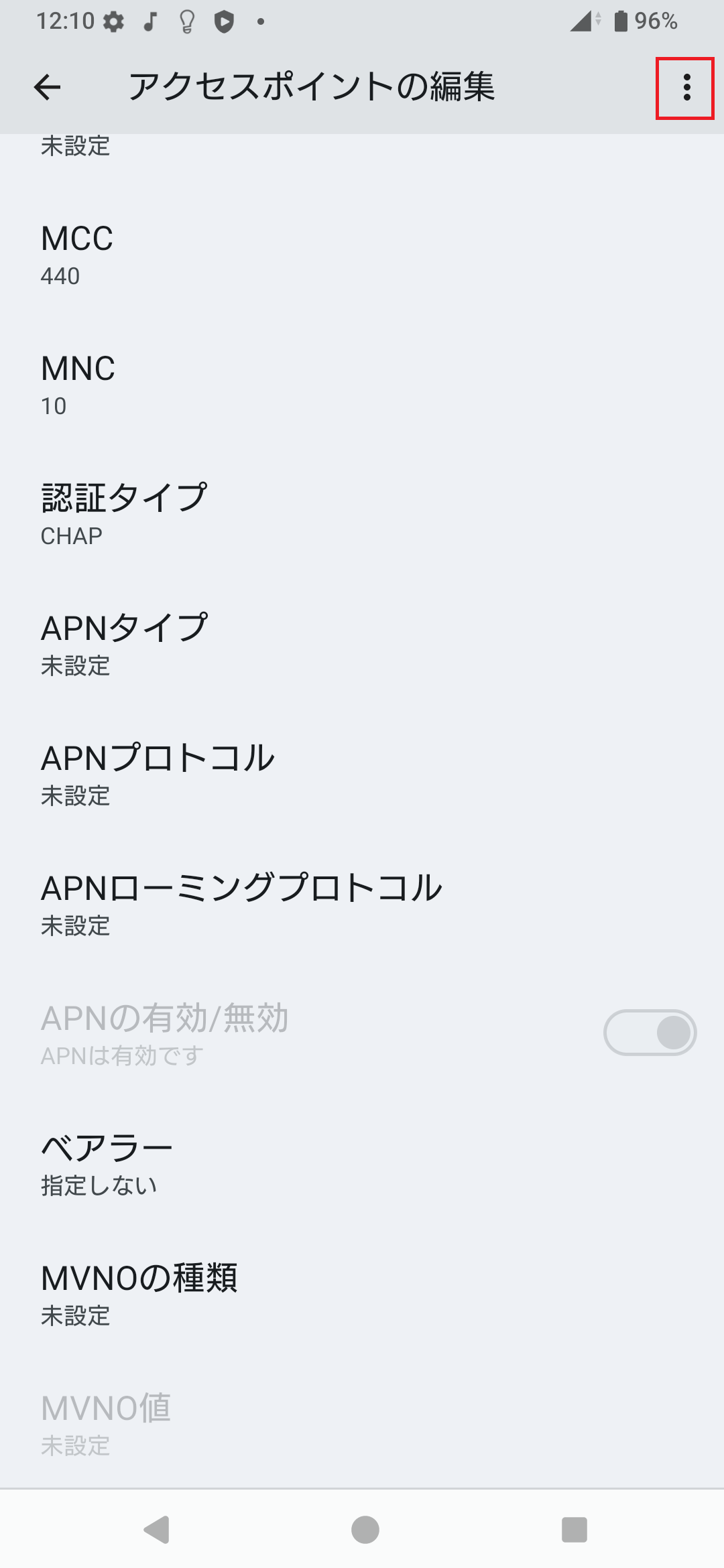Screen dimensions: 724x1568
Task: Tap the settings gear icon in status bar
Action: coord(113,20)
